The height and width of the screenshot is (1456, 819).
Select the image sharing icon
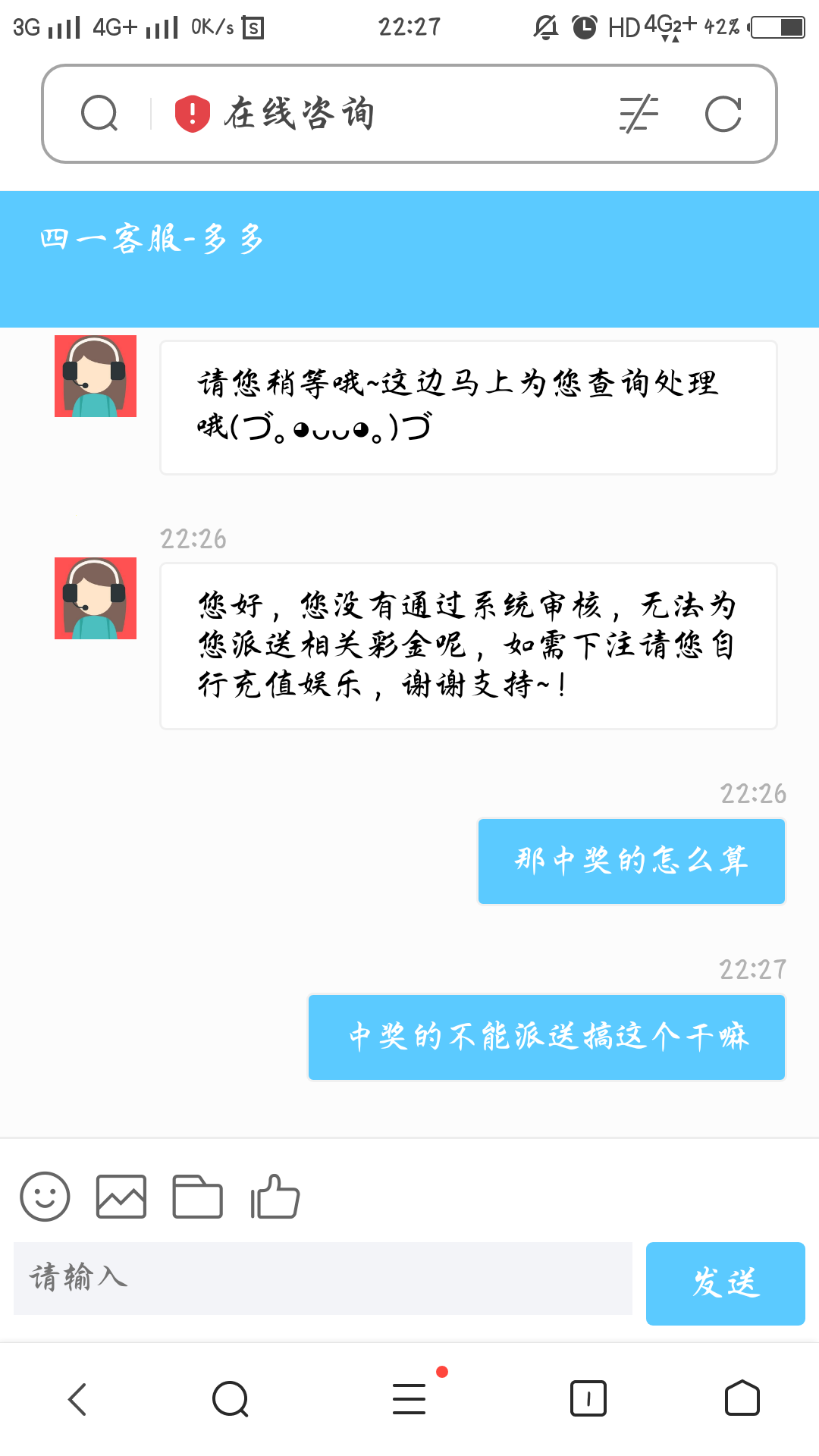point(121,1197)
